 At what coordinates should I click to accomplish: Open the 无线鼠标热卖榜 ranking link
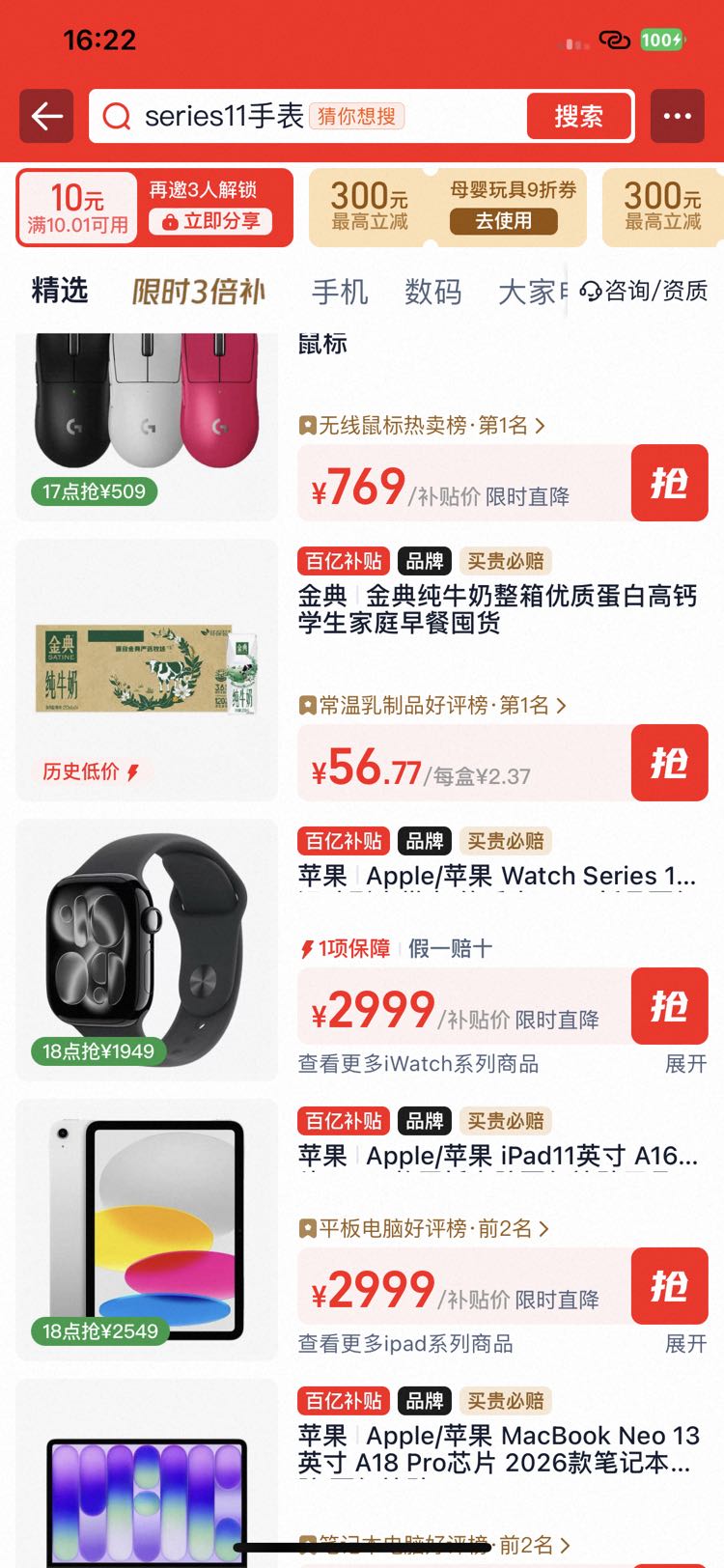coord(422,425)
